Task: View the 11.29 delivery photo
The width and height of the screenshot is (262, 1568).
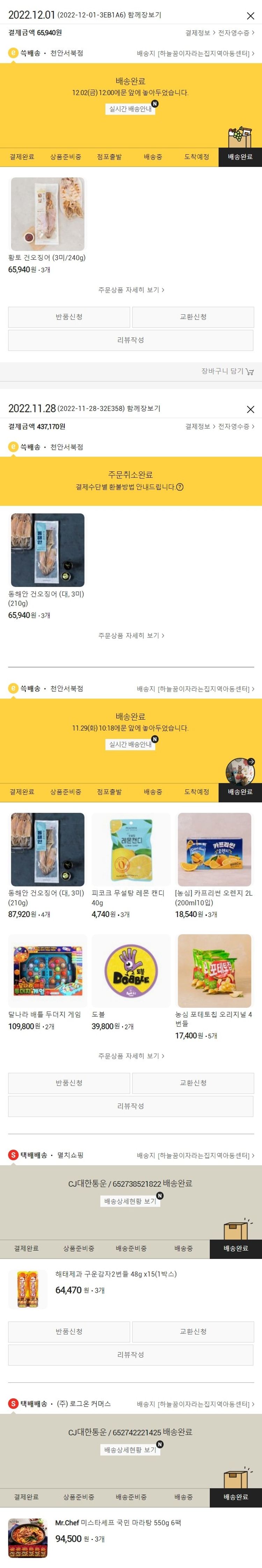Action: pos(240,771)
